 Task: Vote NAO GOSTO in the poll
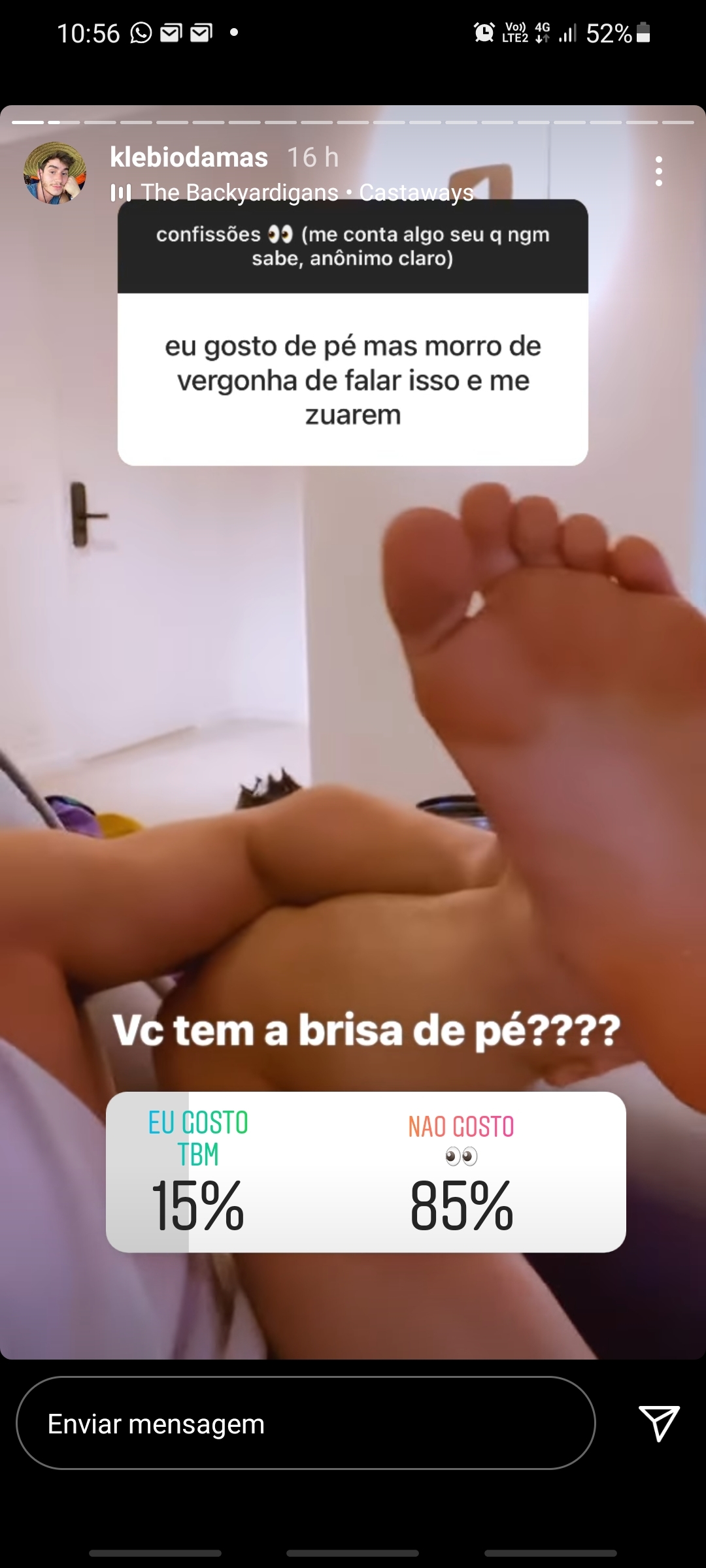coord(462,1171)
